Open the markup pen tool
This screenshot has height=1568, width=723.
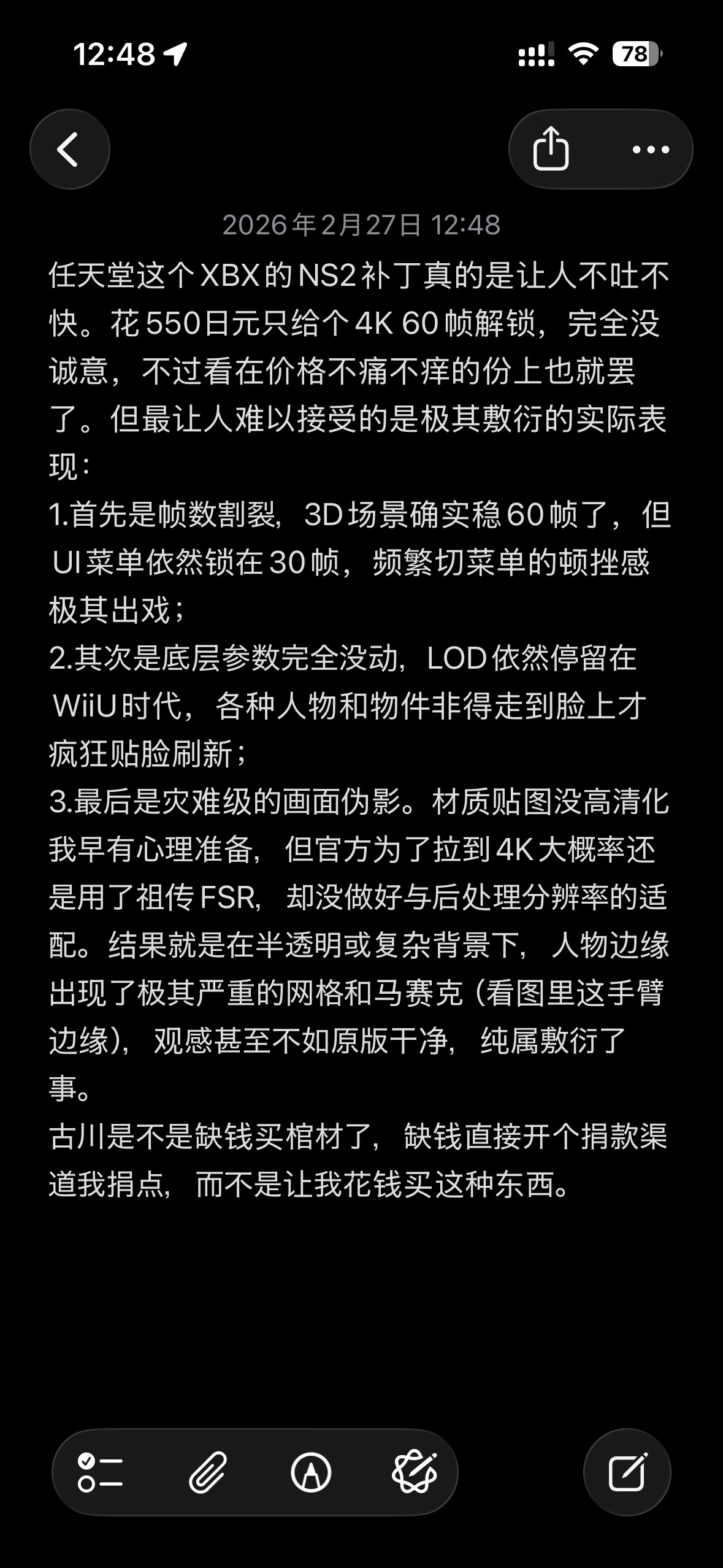click(x=311, y=1472)
